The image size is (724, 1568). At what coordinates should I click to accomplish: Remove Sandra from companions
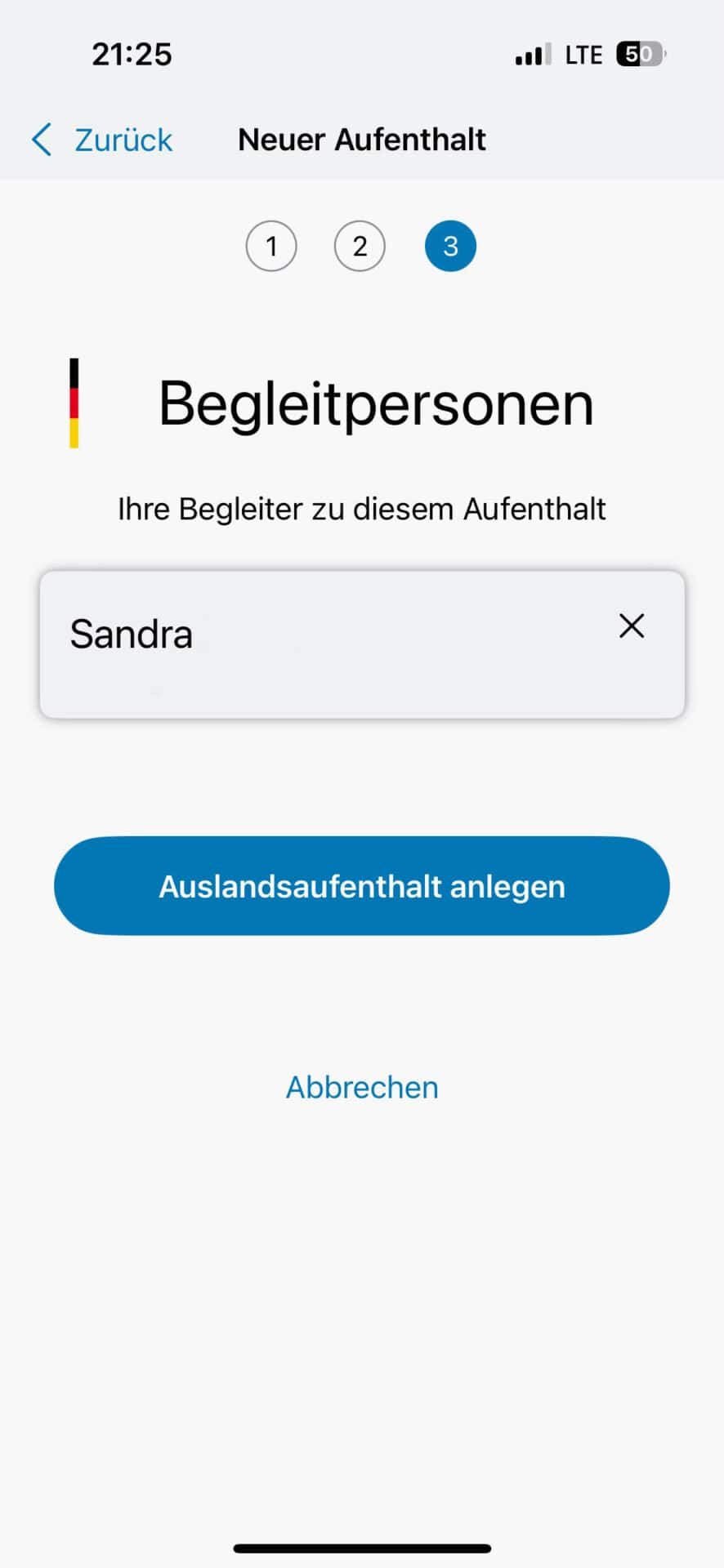(x=632, y=626)
